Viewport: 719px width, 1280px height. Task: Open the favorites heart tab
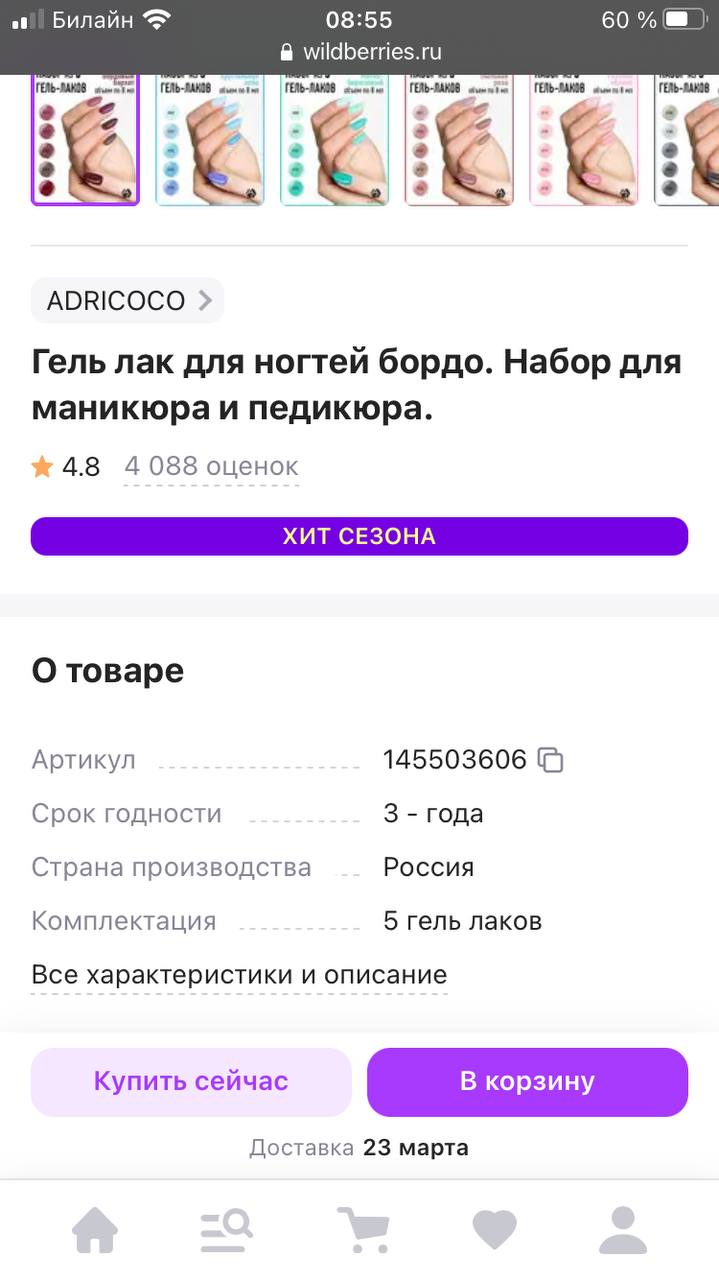[494, 1230]
